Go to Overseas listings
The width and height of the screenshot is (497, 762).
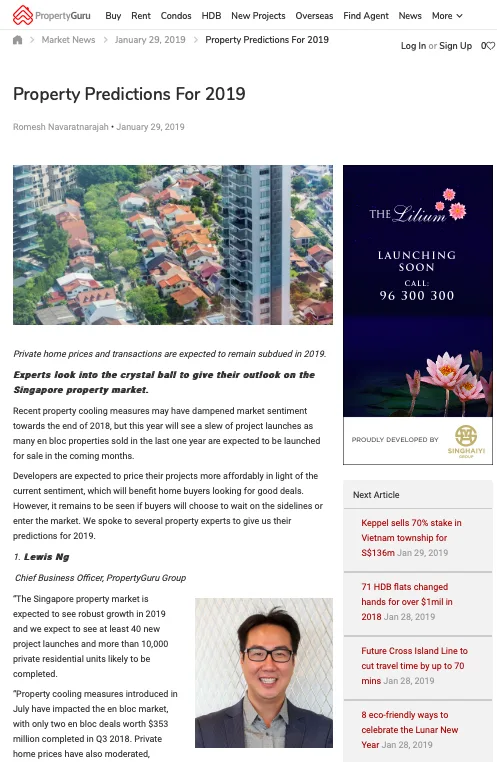(x=314, y=16)
